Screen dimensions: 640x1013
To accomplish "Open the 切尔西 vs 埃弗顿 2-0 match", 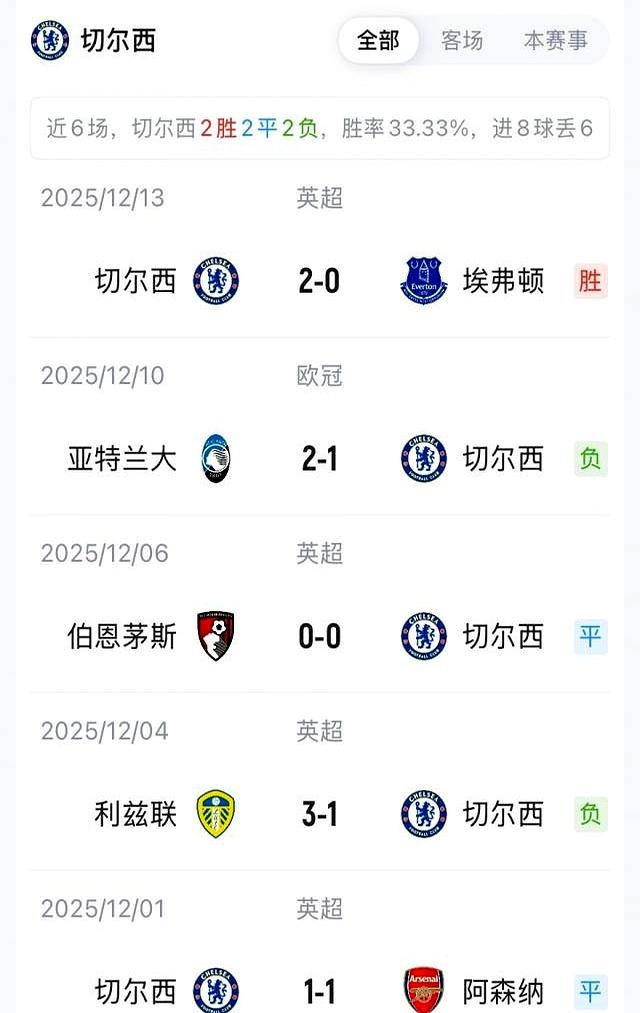I will [319, 281].
